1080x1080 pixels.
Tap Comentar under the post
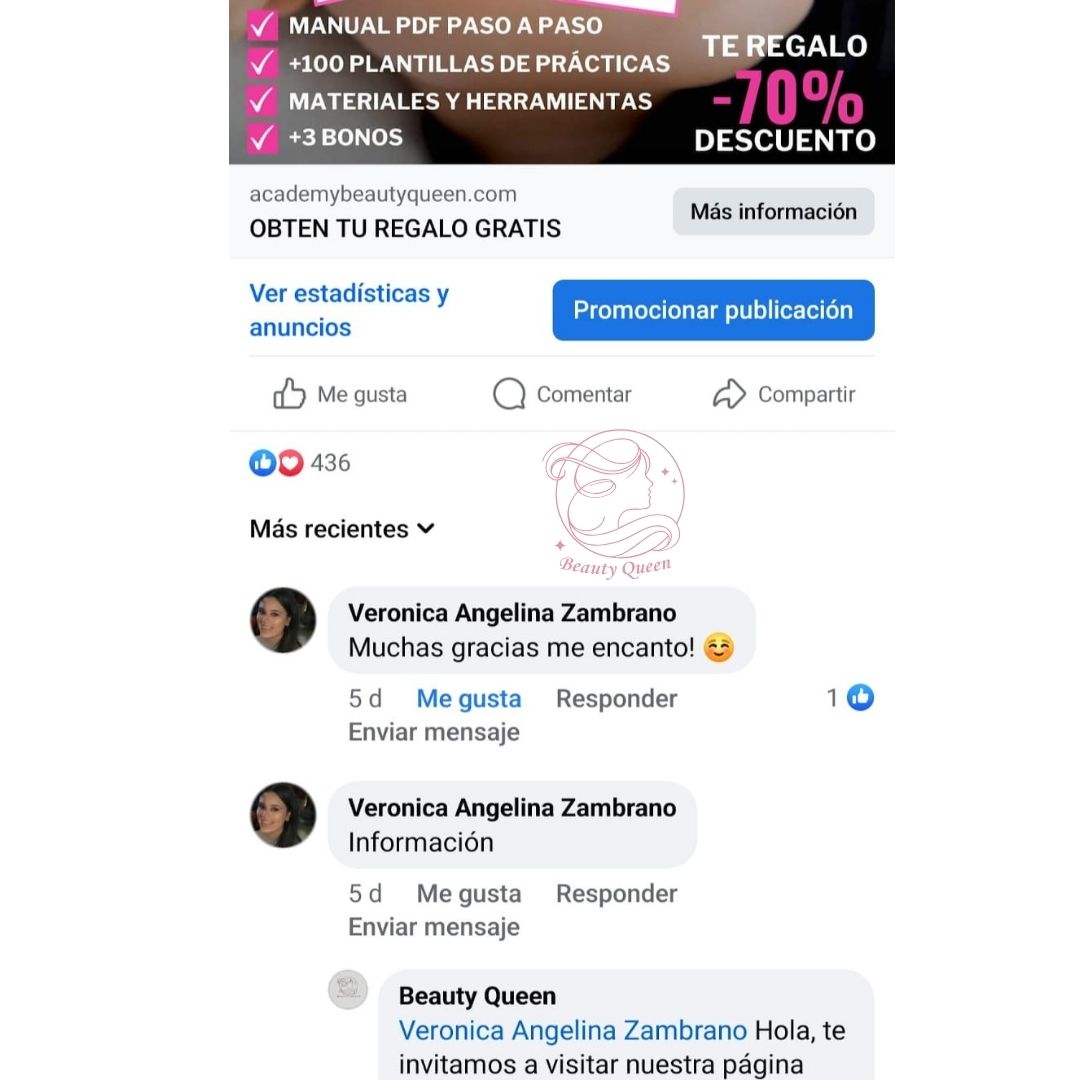coord(562,394)
